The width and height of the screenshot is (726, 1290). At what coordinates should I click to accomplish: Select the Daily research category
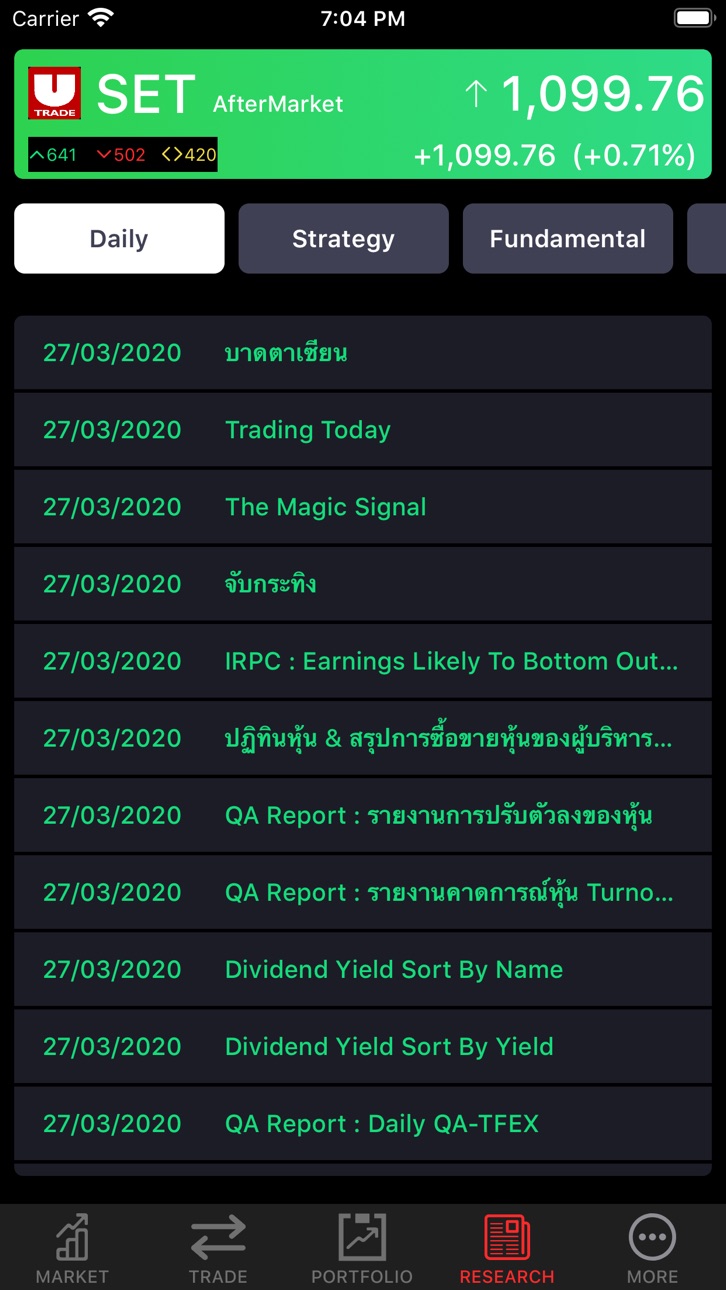point(119,239)
